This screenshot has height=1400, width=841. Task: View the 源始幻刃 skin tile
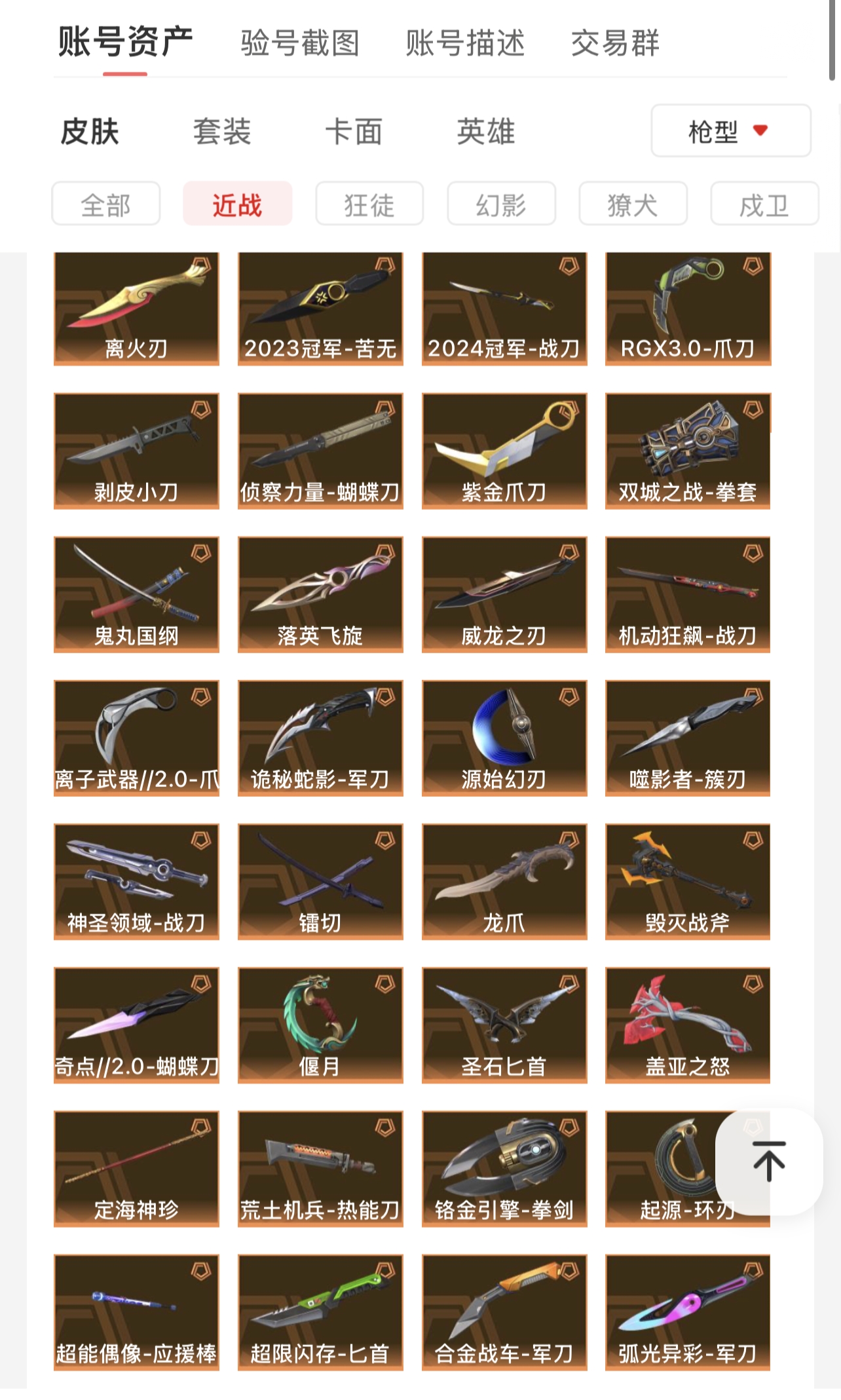coord(504,738)
